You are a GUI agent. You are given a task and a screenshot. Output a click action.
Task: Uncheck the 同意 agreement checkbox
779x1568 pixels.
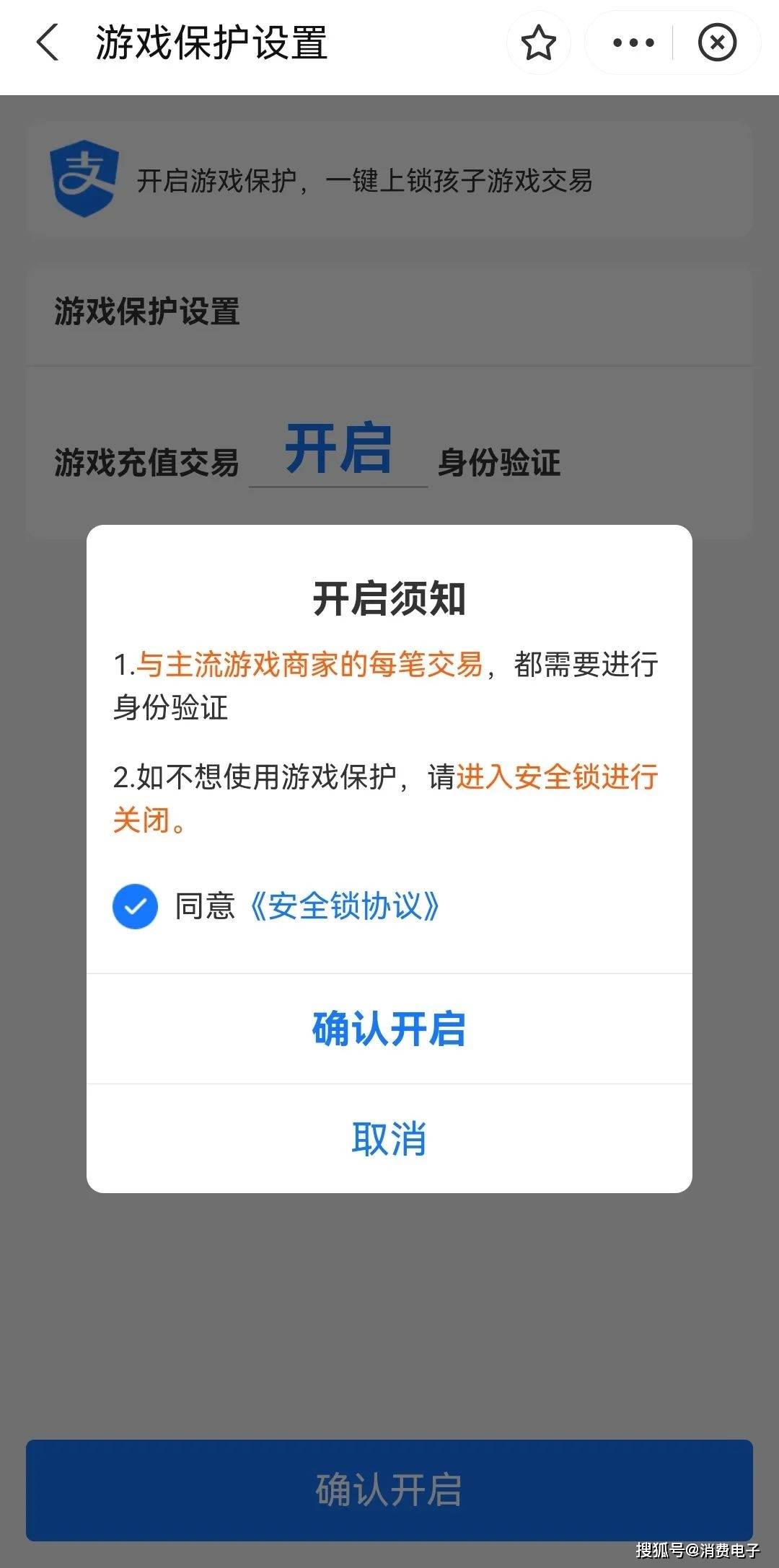[135, 906]
